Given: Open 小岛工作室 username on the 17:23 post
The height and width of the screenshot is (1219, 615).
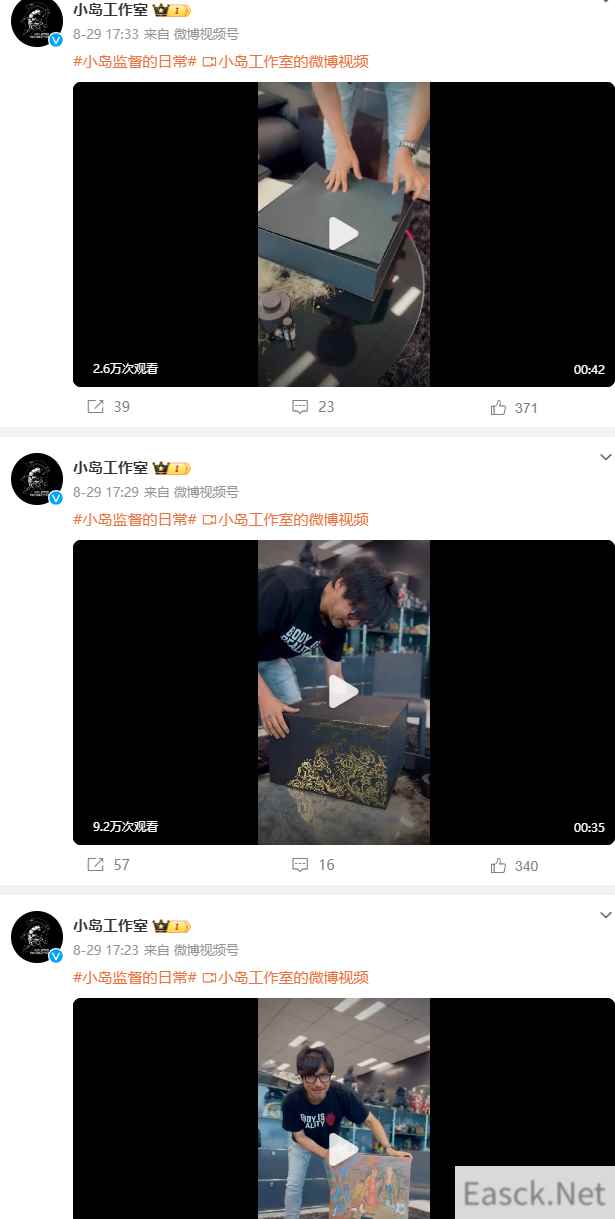Looking at the screenshot, I should [x=110, y=926].
